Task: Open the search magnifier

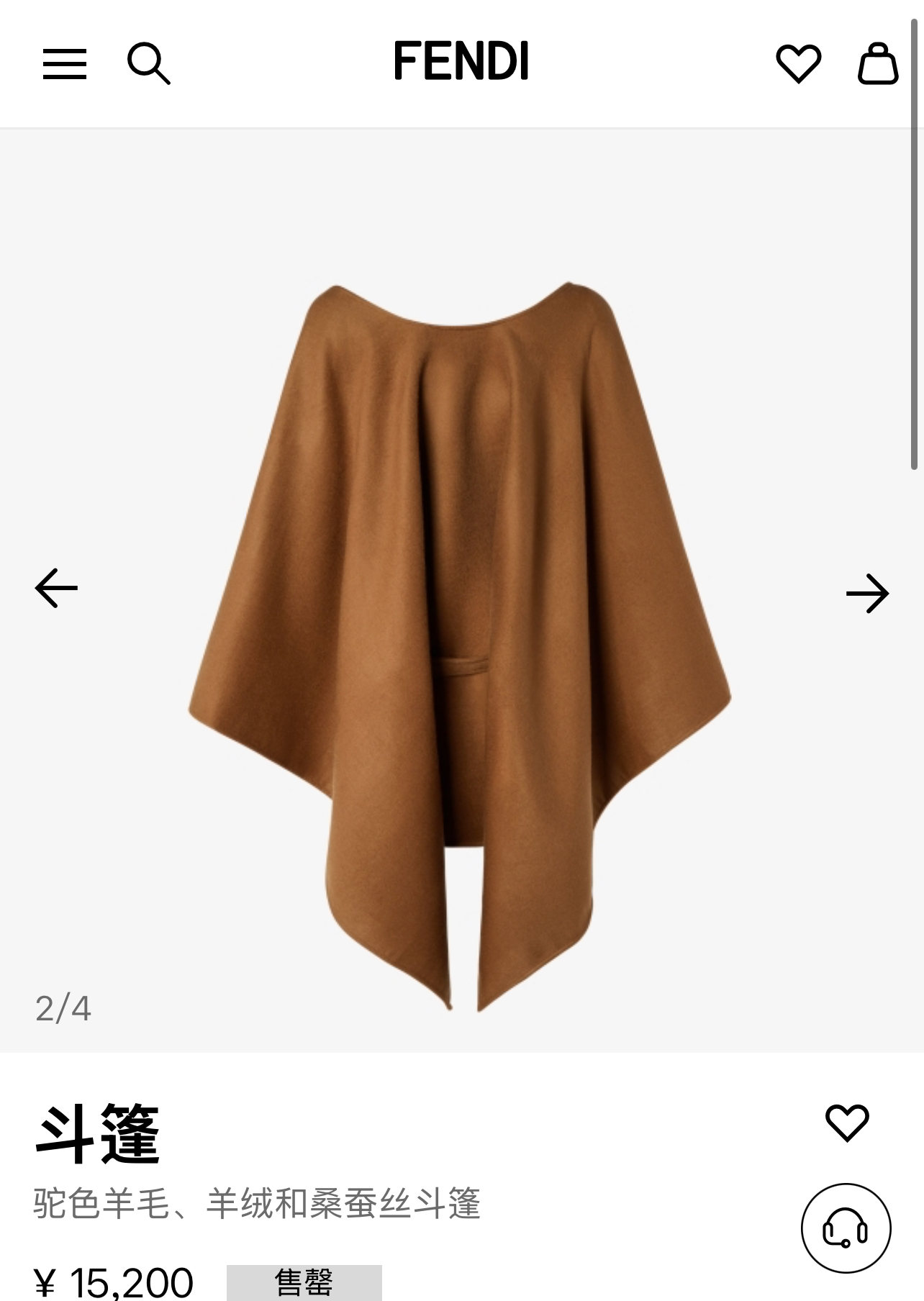Action: (148, 63)
